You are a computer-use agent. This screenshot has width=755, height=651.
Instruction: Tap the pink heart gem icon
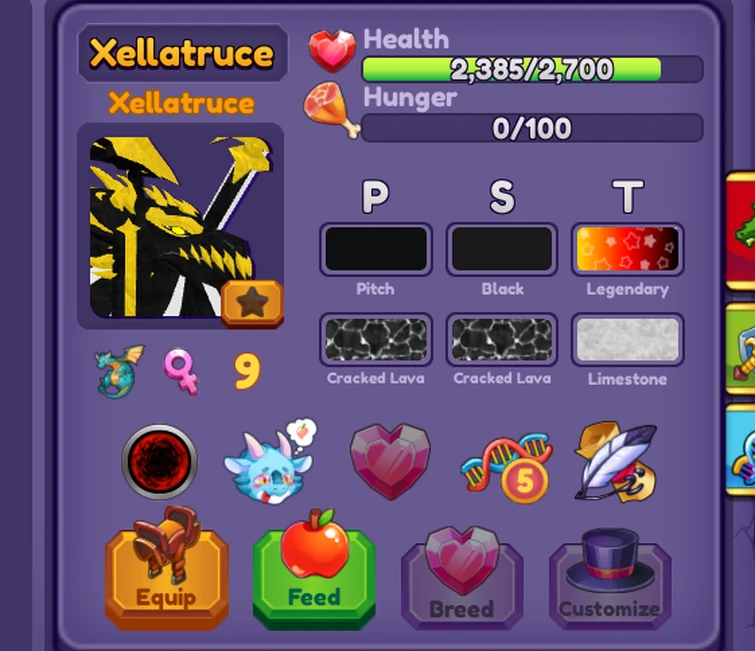click(x=389, y=461)
